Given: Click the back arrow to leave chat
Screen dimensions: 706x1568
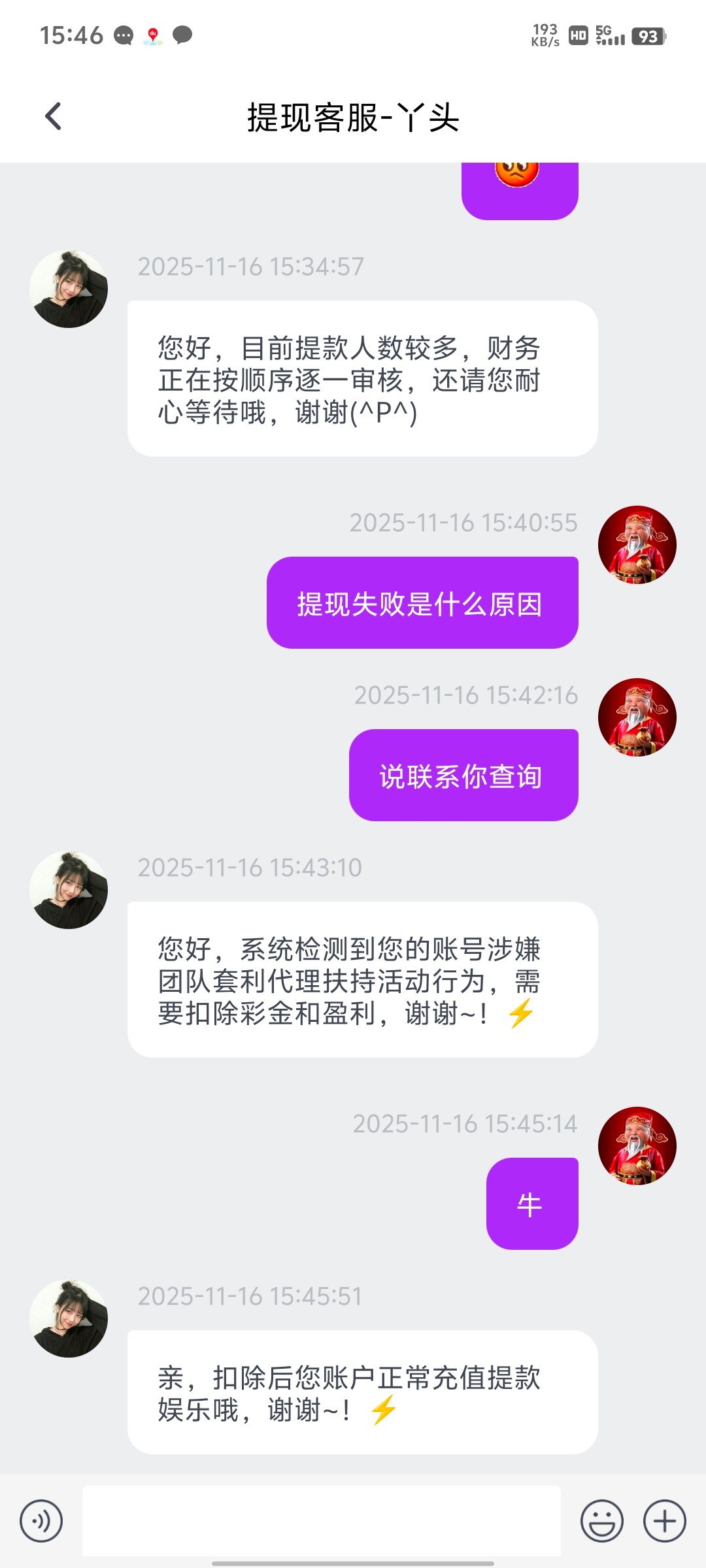Looking at the screenshot, I should pos(52,116).
